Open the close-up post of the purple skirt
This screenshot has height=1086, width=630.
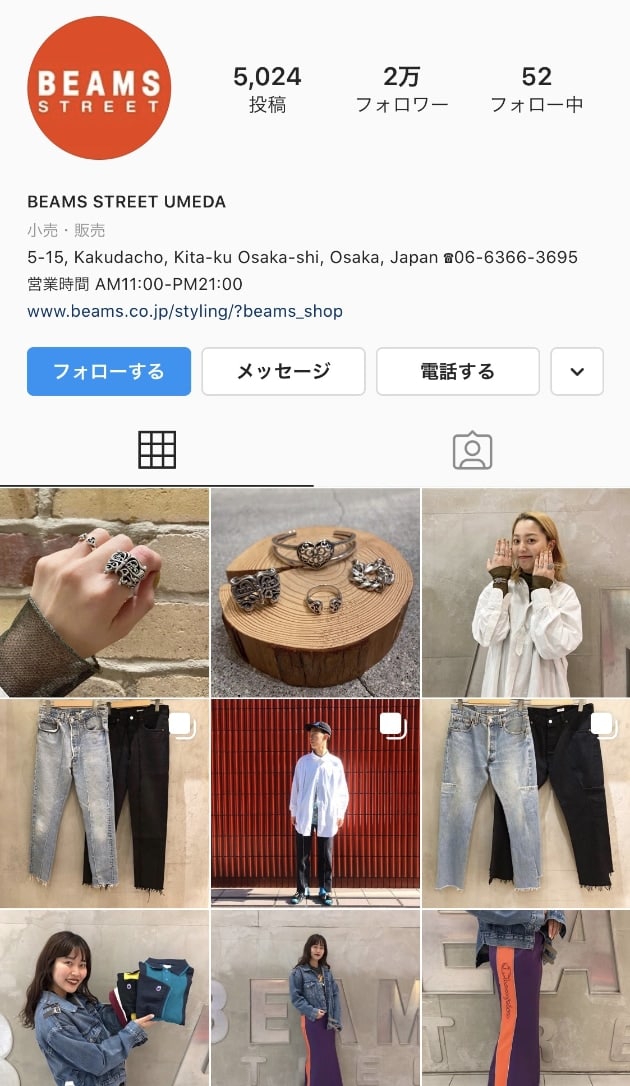point(526,998)
